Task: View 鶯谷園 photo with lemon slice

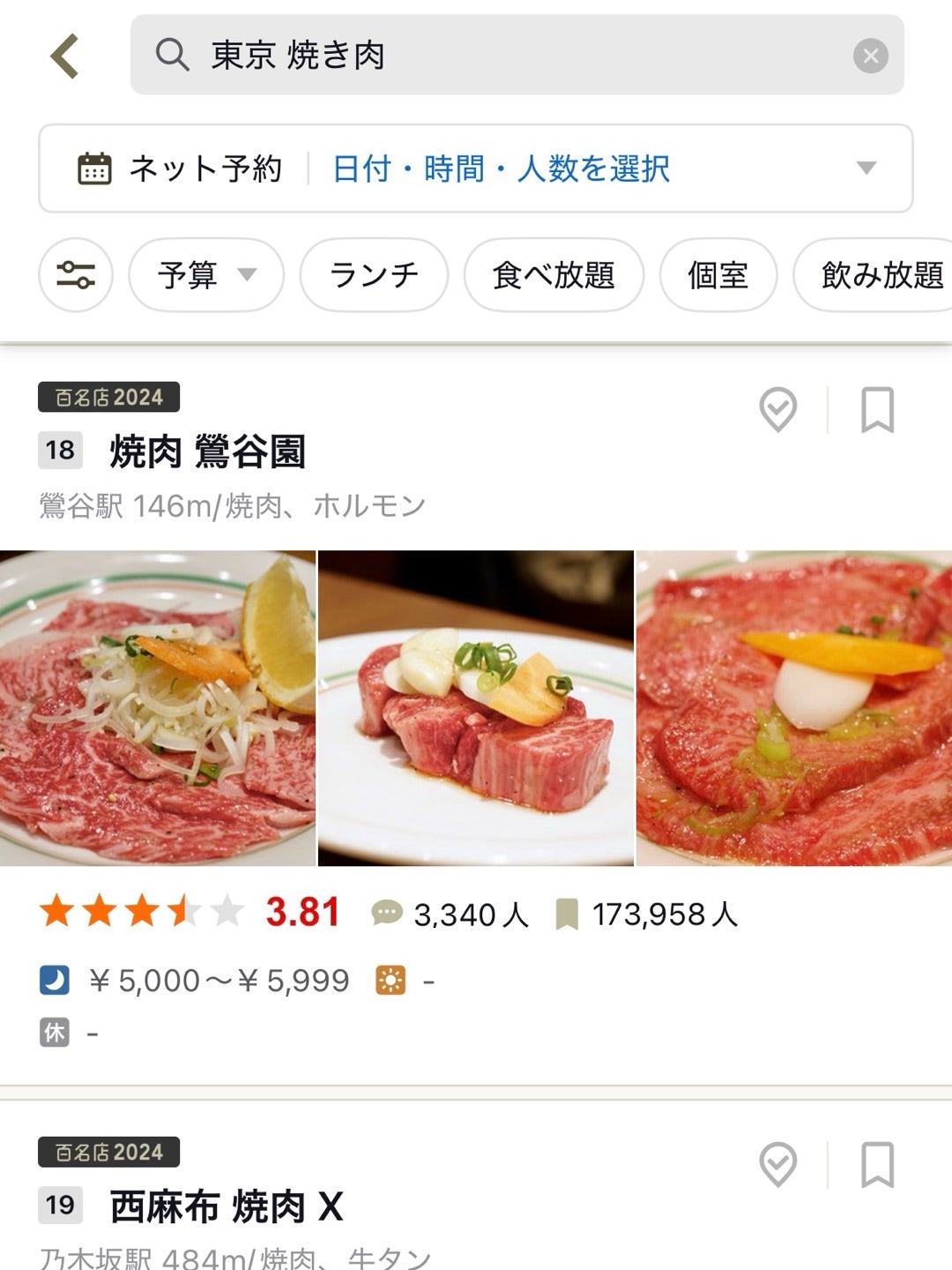Action: (x=157, y=708)
